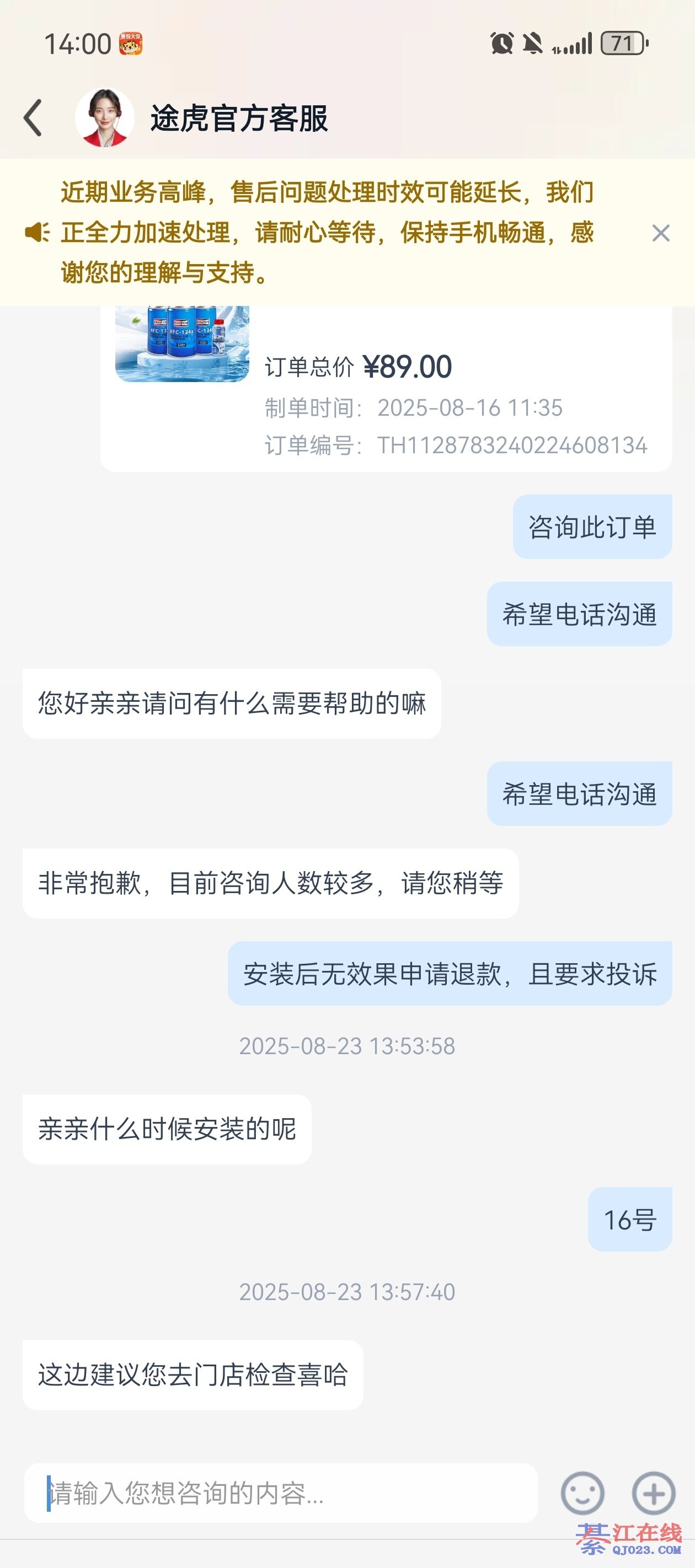Open the emoji picker
Image resolution: width=695 pixels, height=1568 pixels.
click(x=582, y=1493)
